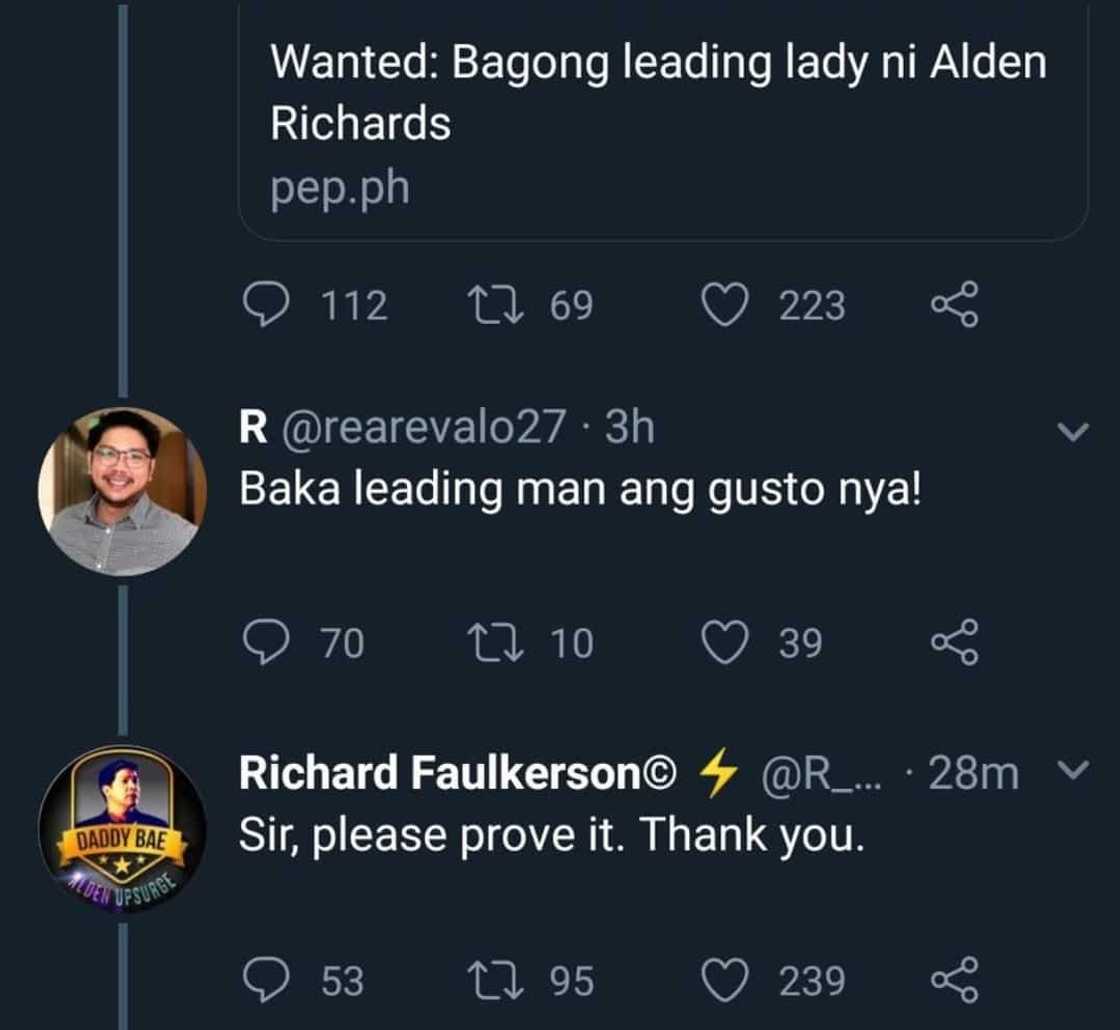Retweet the post with 69 retweets
Viewport: 1120px width, 1030px height.
[495, 305]
